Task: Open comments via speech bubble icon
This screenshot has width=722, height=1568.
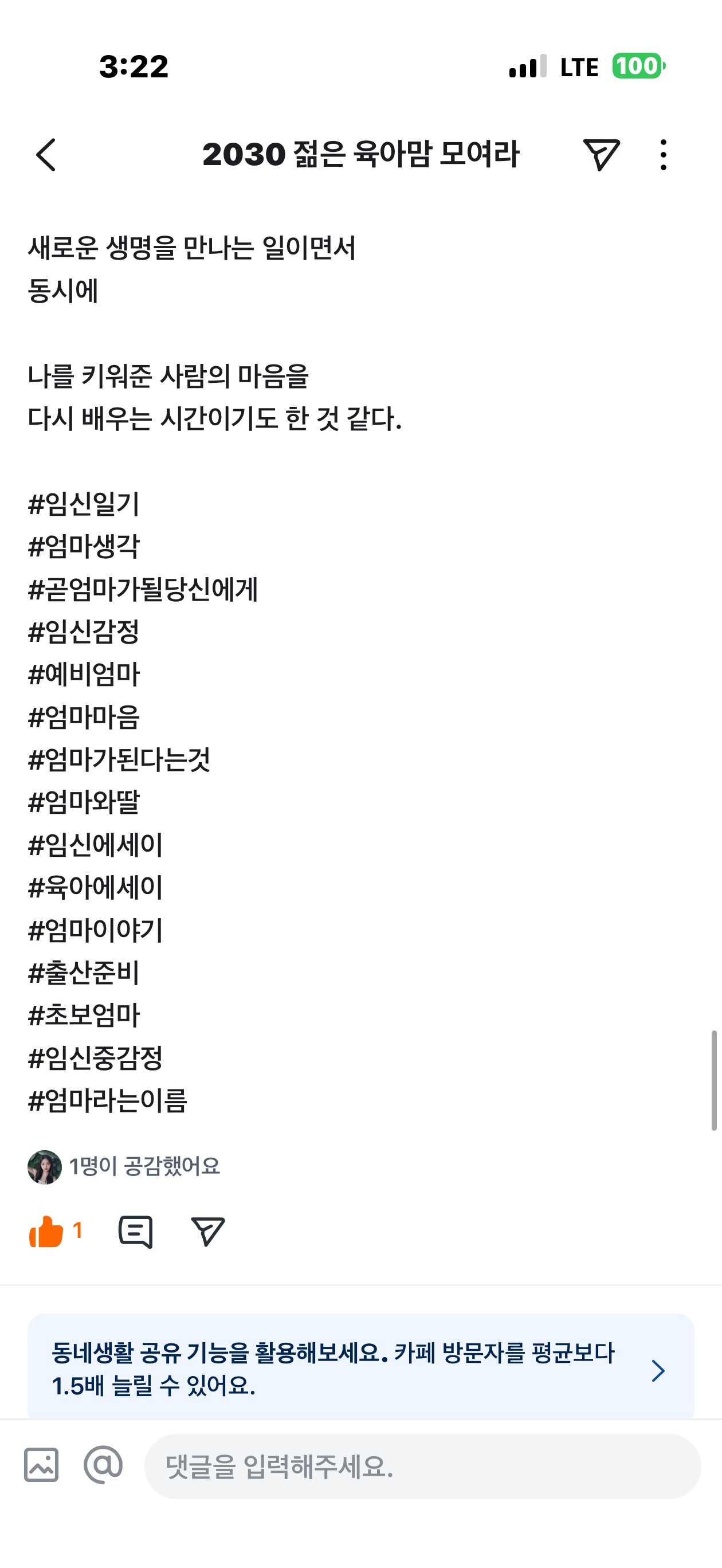Action: point(135,1232)
